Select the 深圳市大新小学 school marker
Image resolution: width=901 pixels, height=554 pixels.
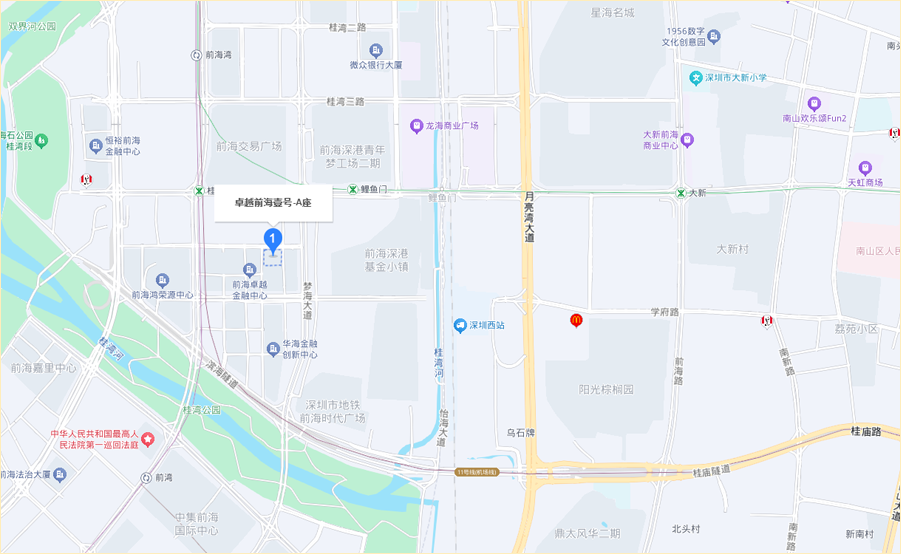point(696,78)
